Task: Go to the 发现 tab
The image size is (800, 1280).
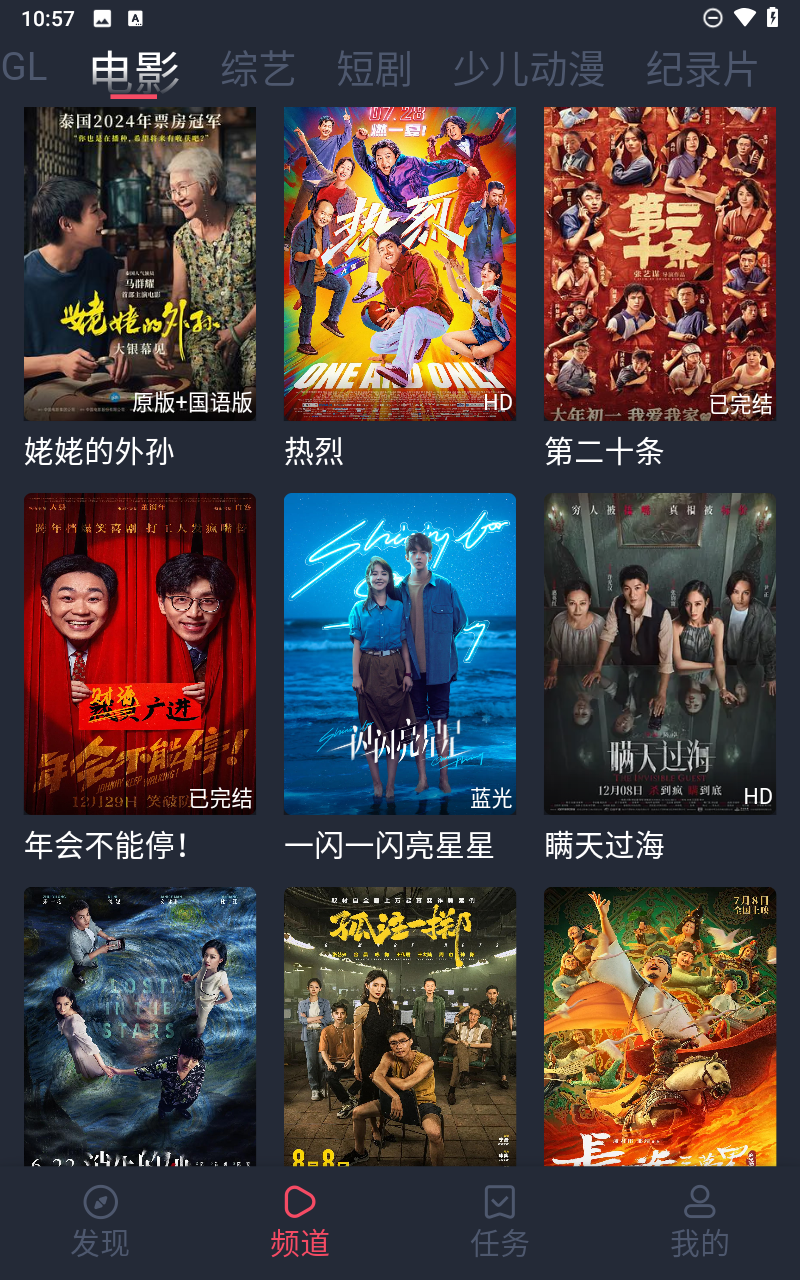Action: click(100, 1221)
